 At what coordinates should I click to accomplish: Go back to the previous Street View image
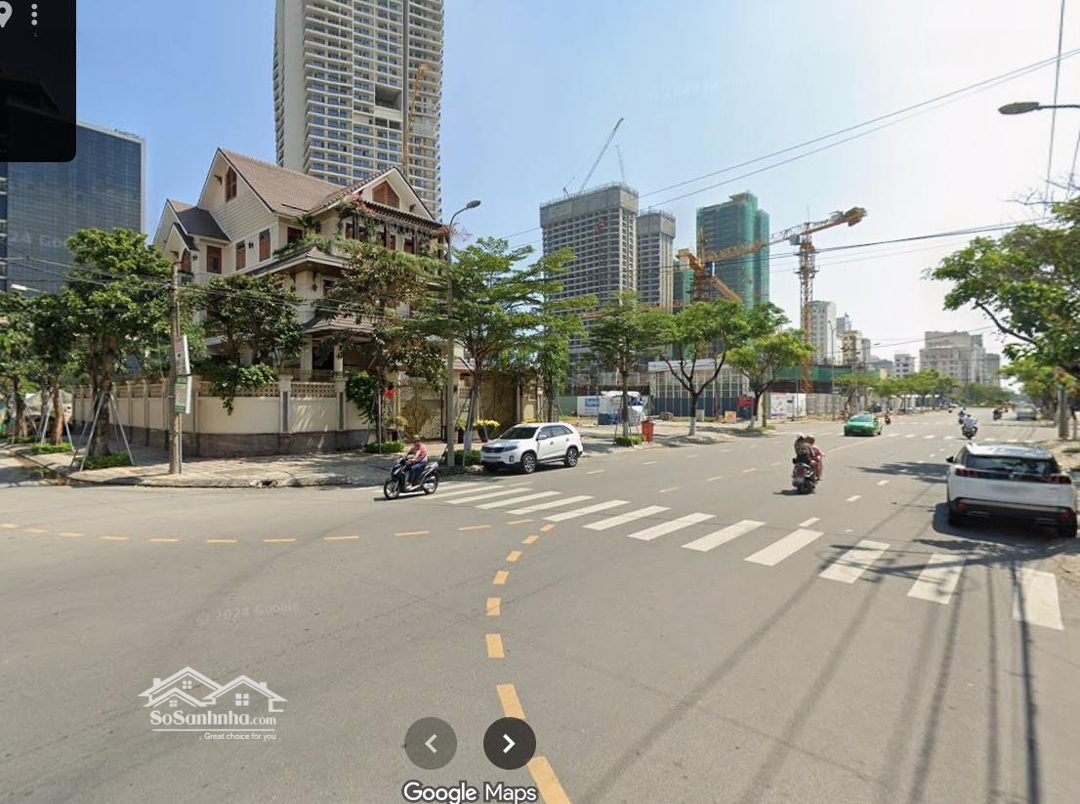click(430, 743)
